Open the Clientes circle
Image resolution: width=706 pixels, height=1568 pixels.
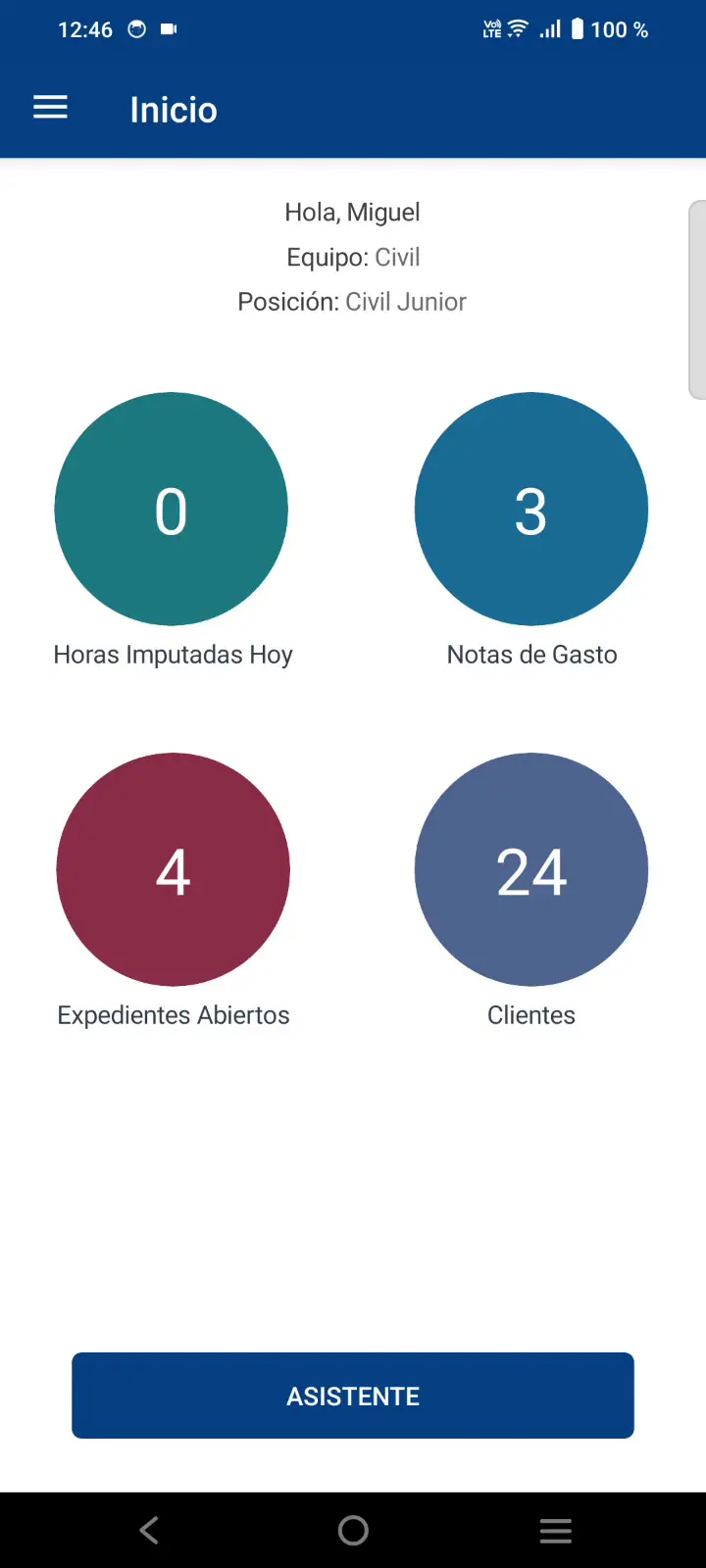(x=531, y=870)
